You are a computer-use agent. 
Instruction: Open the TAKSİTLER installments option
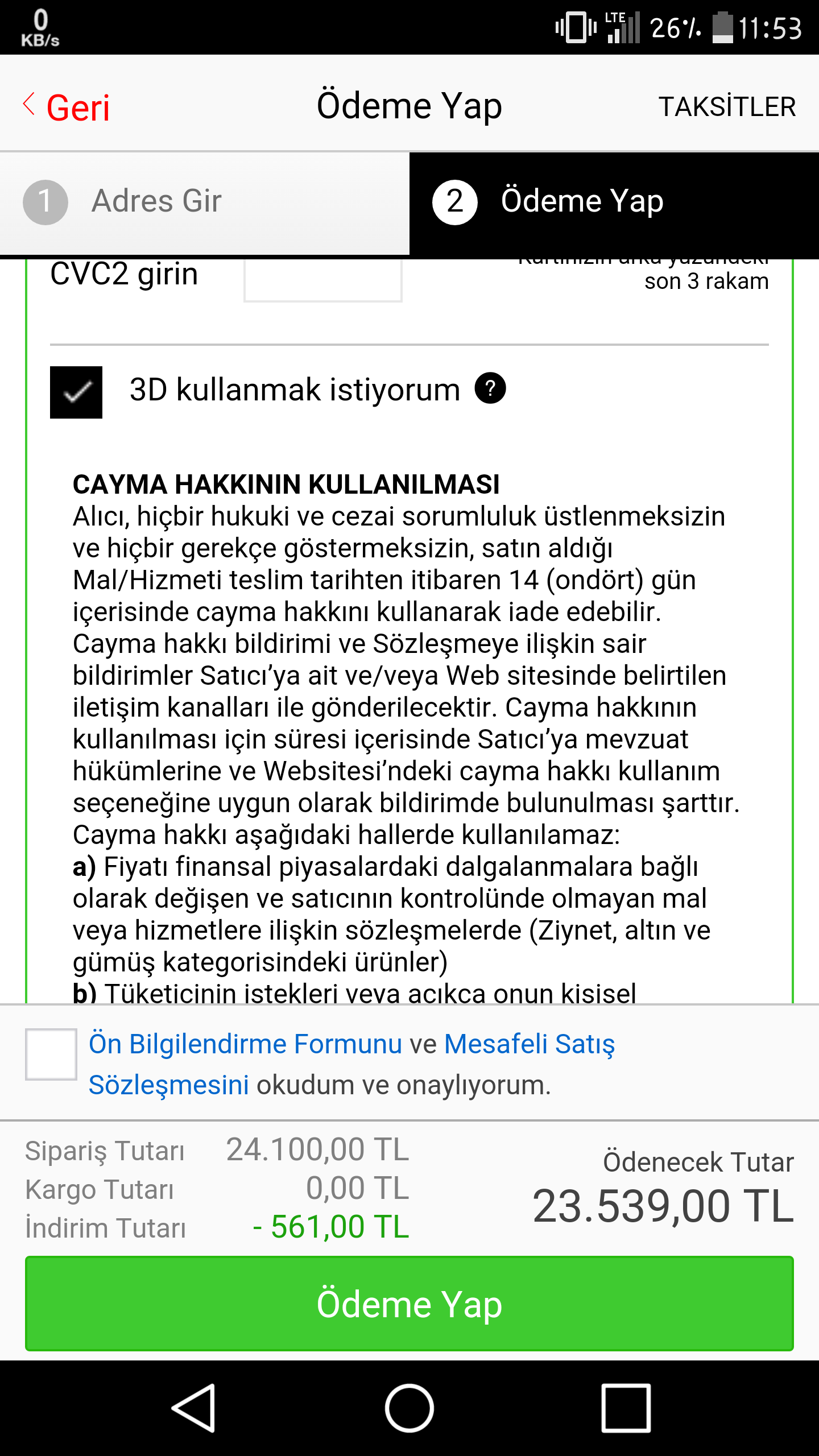pos(727,107)
